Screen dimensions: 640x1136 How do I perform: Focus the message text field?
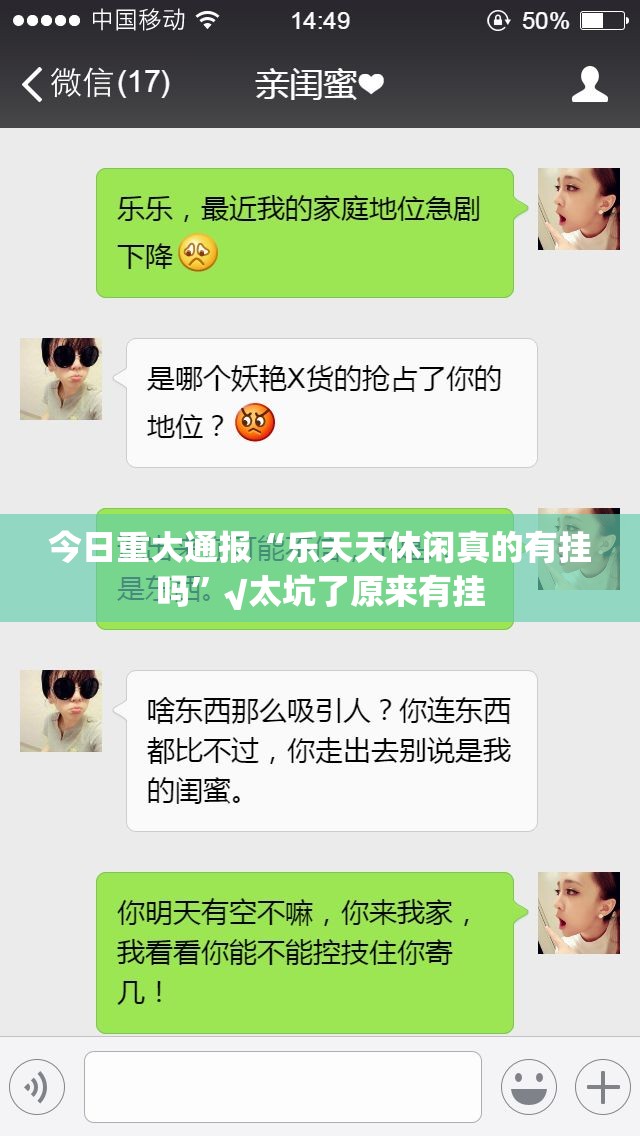click(x=282, y=1087)
